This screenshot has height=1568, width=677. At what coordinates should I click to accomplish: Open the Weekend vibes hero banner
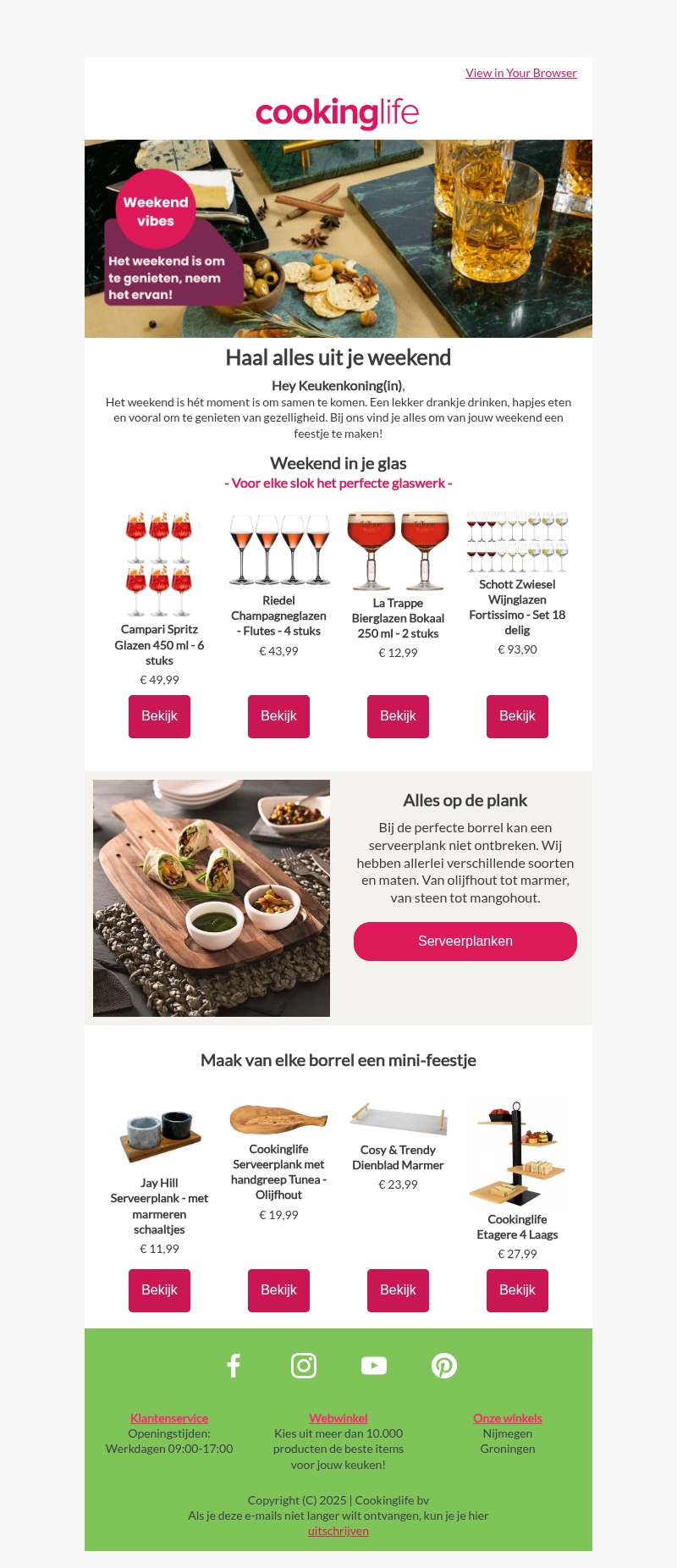point(338,239)
